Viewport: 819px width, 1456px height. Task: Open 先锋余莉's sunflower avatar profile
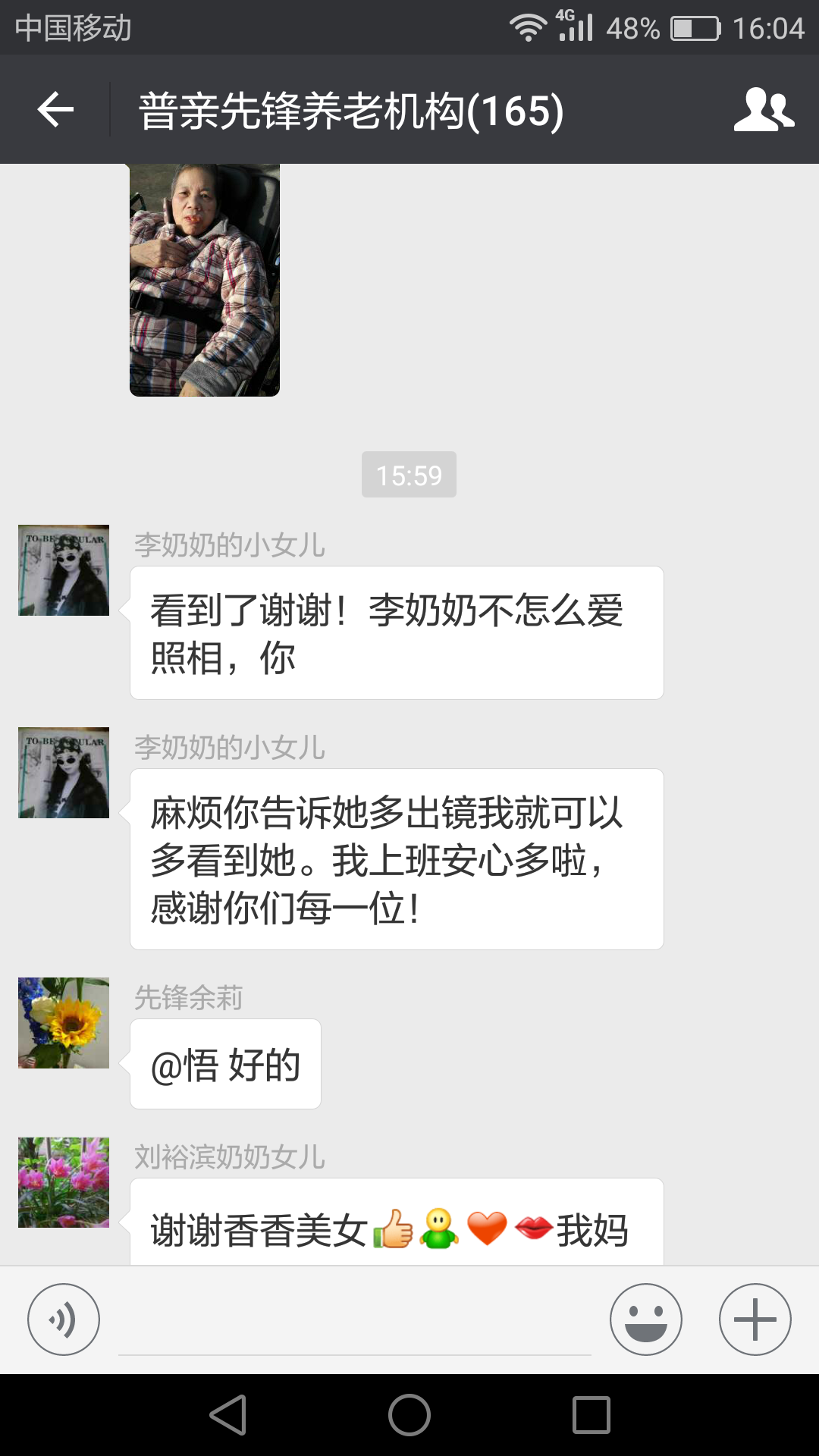[x=64, y=1023]
